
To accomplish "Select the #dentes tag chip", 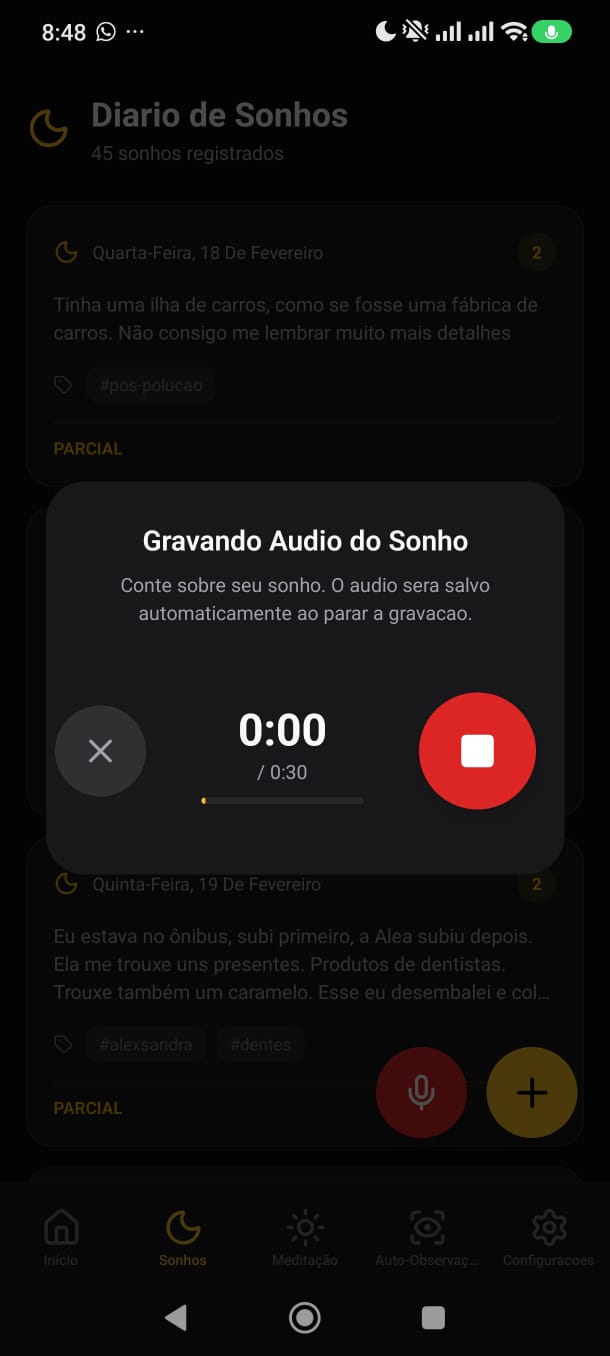I will pyautogui.click(x=260, y=1045).
